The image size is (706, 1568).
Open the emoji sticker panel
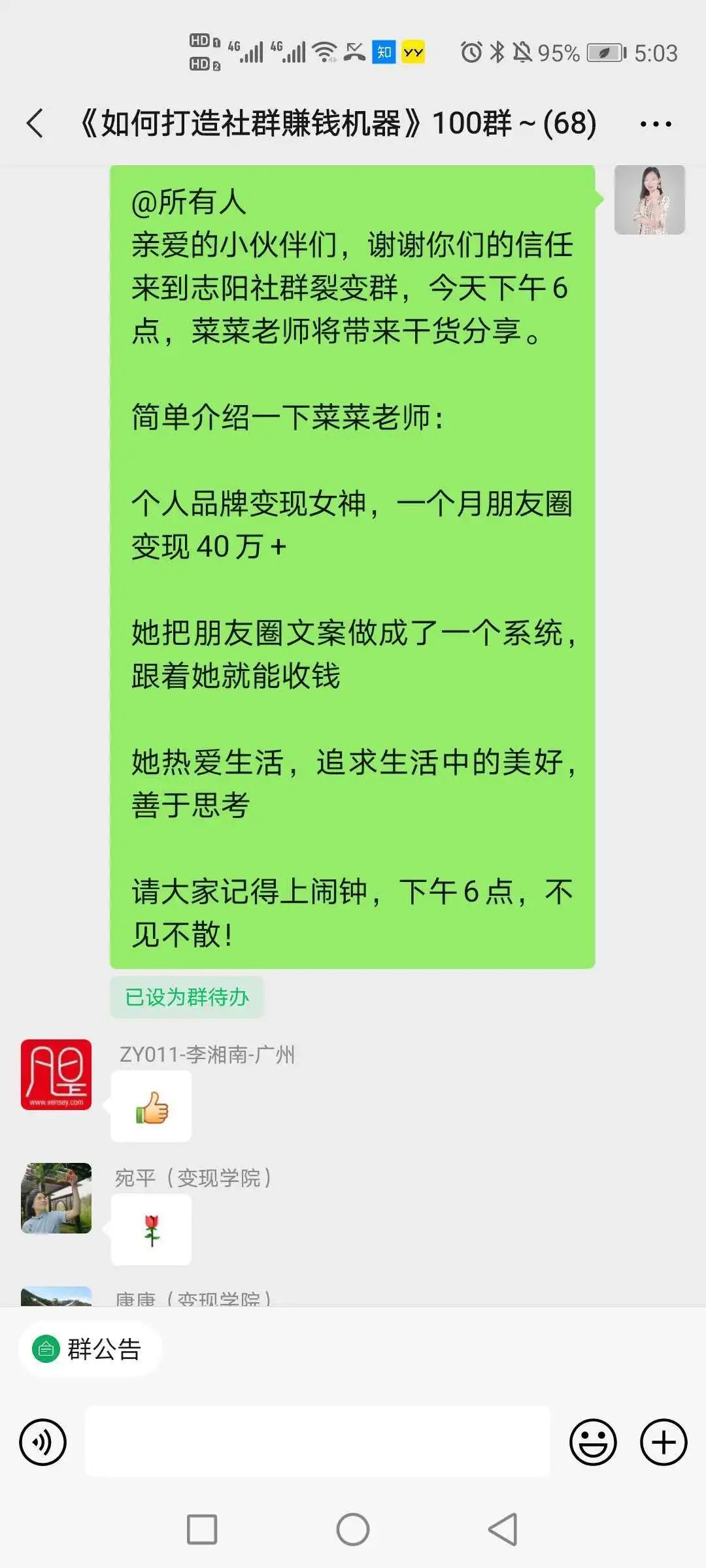point(593,1442)
